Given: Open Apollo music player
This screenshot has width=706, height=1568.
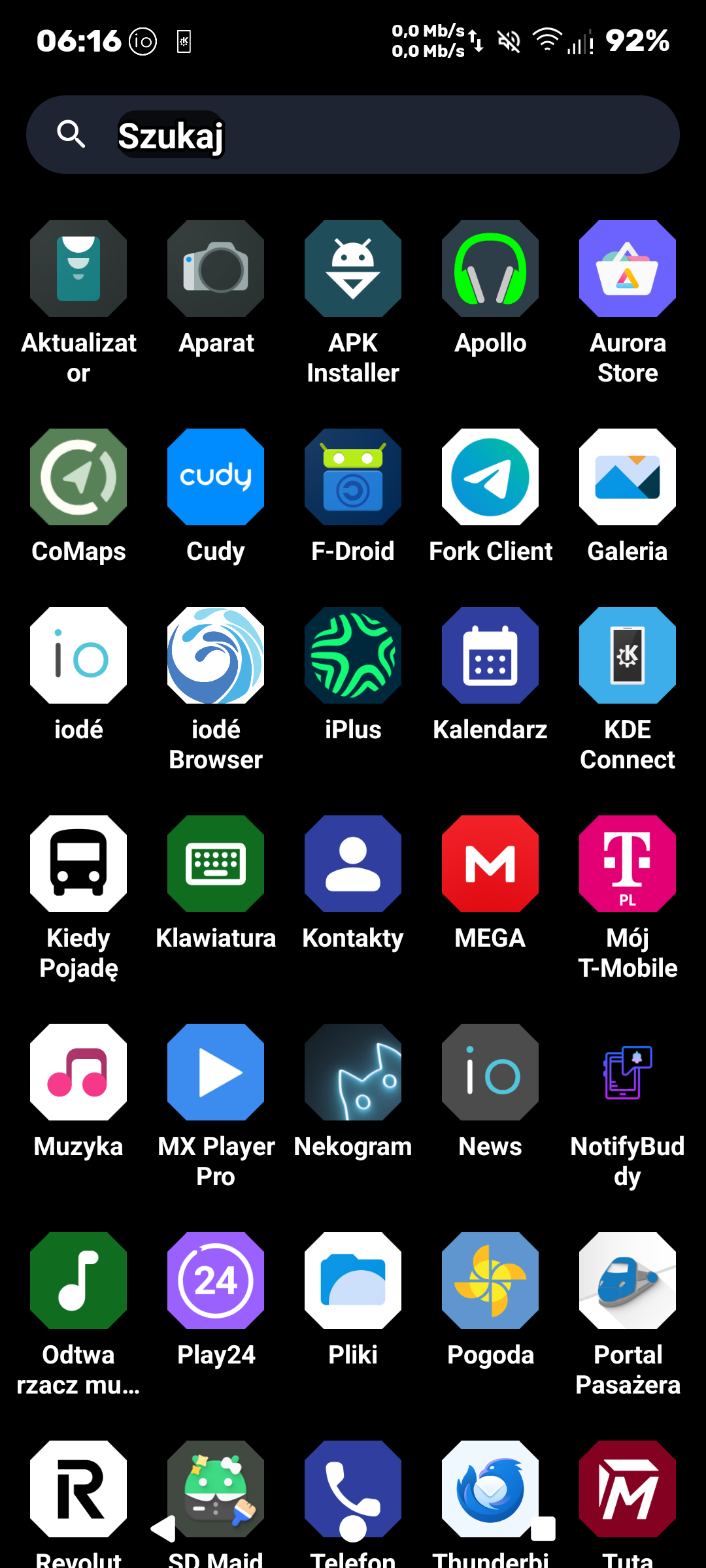Looking at the screenshot, I should tap(490, 269).
